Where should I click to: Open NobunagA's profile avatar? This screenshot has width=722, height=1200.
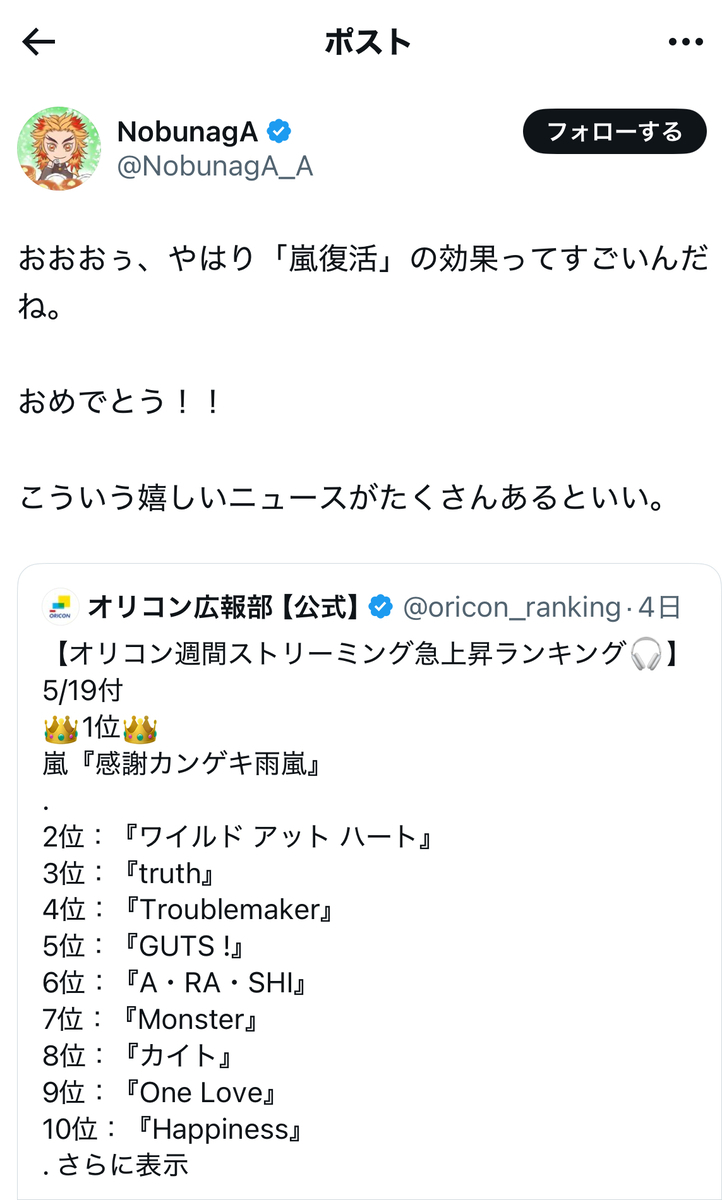tap(59, 149)
